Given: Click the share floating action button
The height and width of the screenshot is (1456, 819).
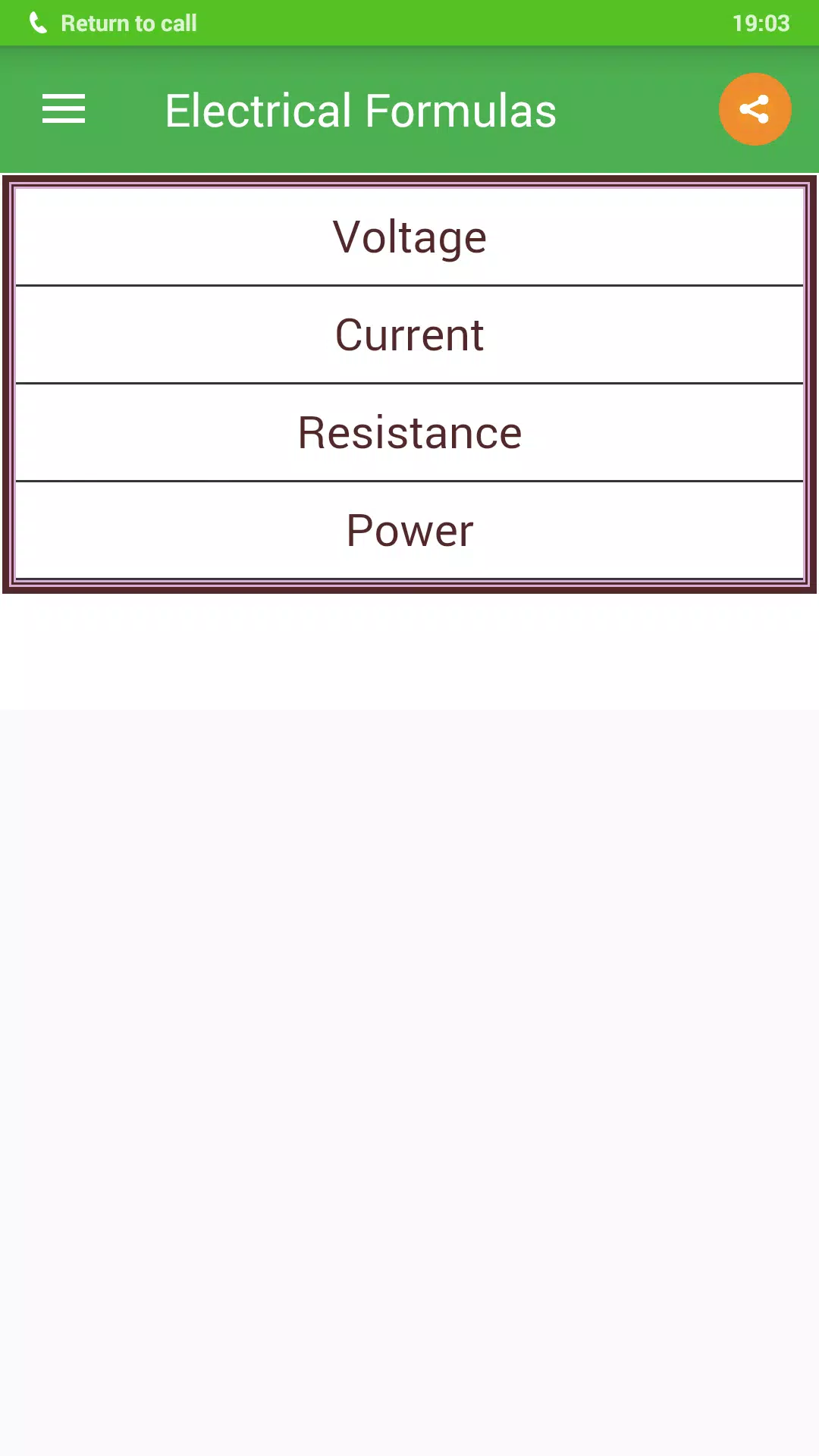Looking at the screenshot, I should click(755, 109).
